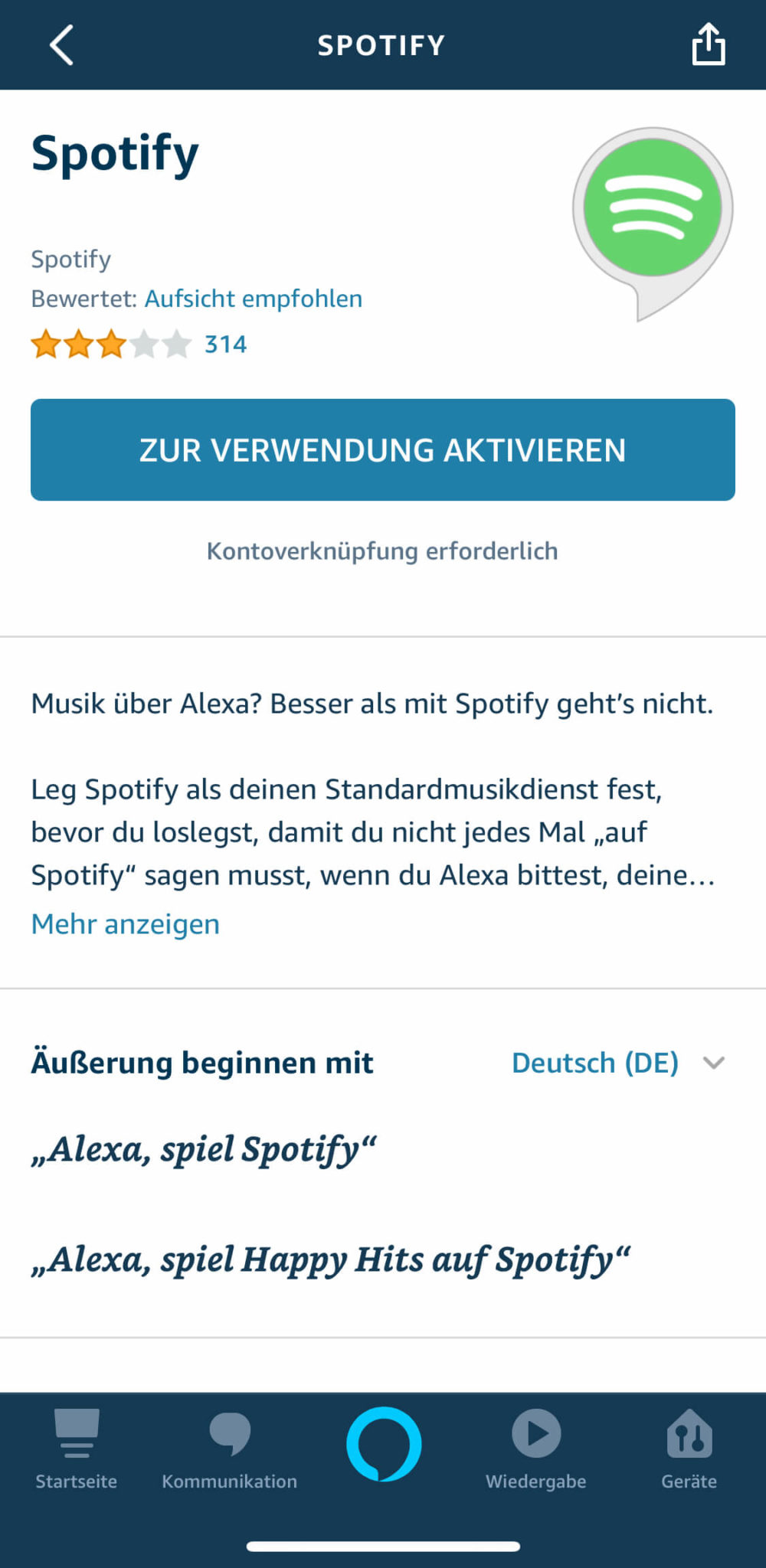Open the Deutsch (DE) language dropdown
Screen dimensions: 766x1568
[x=617, y=1063]
